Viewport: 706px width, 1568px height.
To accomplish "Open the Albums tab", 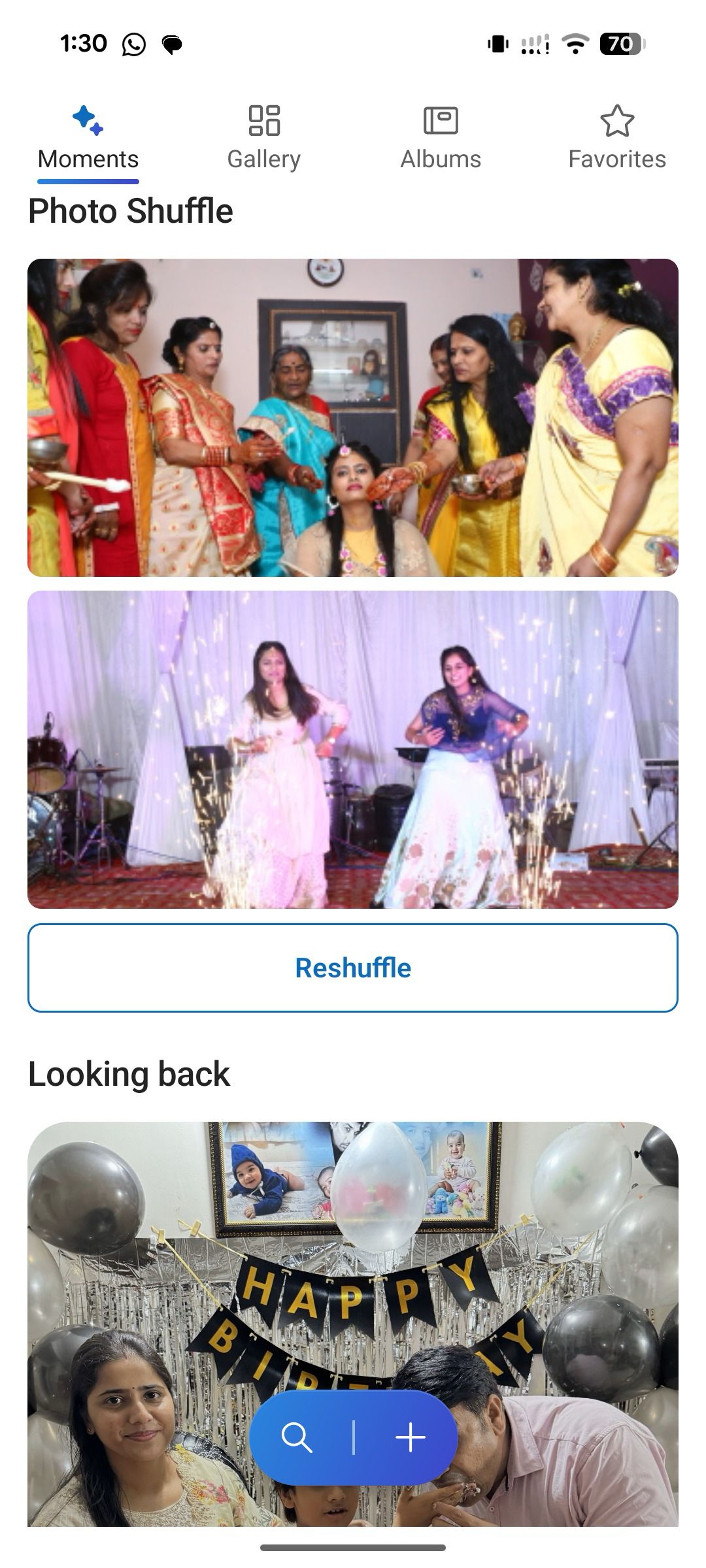I will pos(441,139).
